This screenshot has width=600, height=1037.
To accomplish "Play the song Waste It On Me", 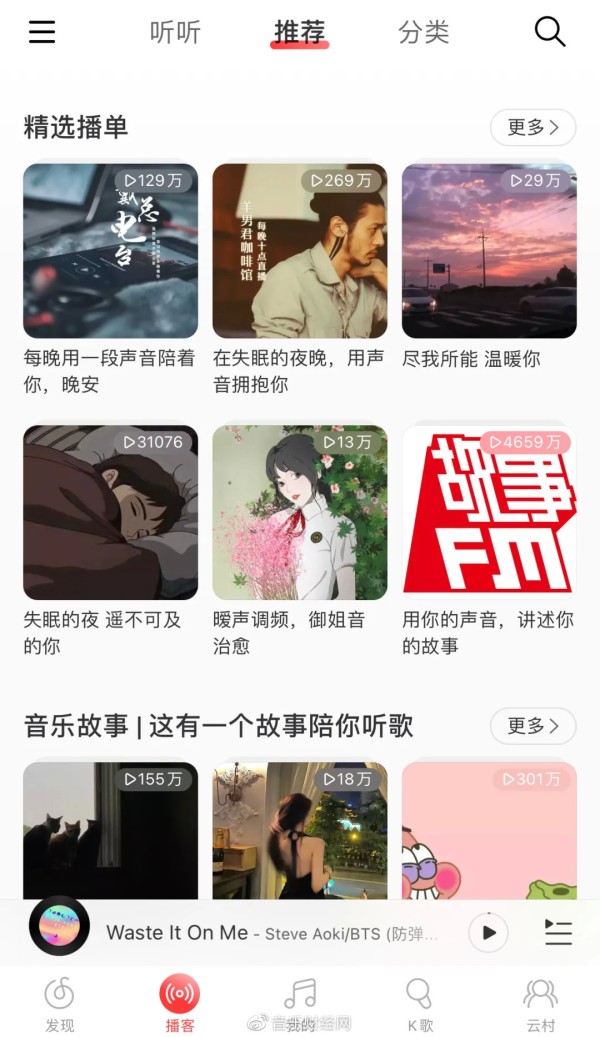I will pos(488,933).
